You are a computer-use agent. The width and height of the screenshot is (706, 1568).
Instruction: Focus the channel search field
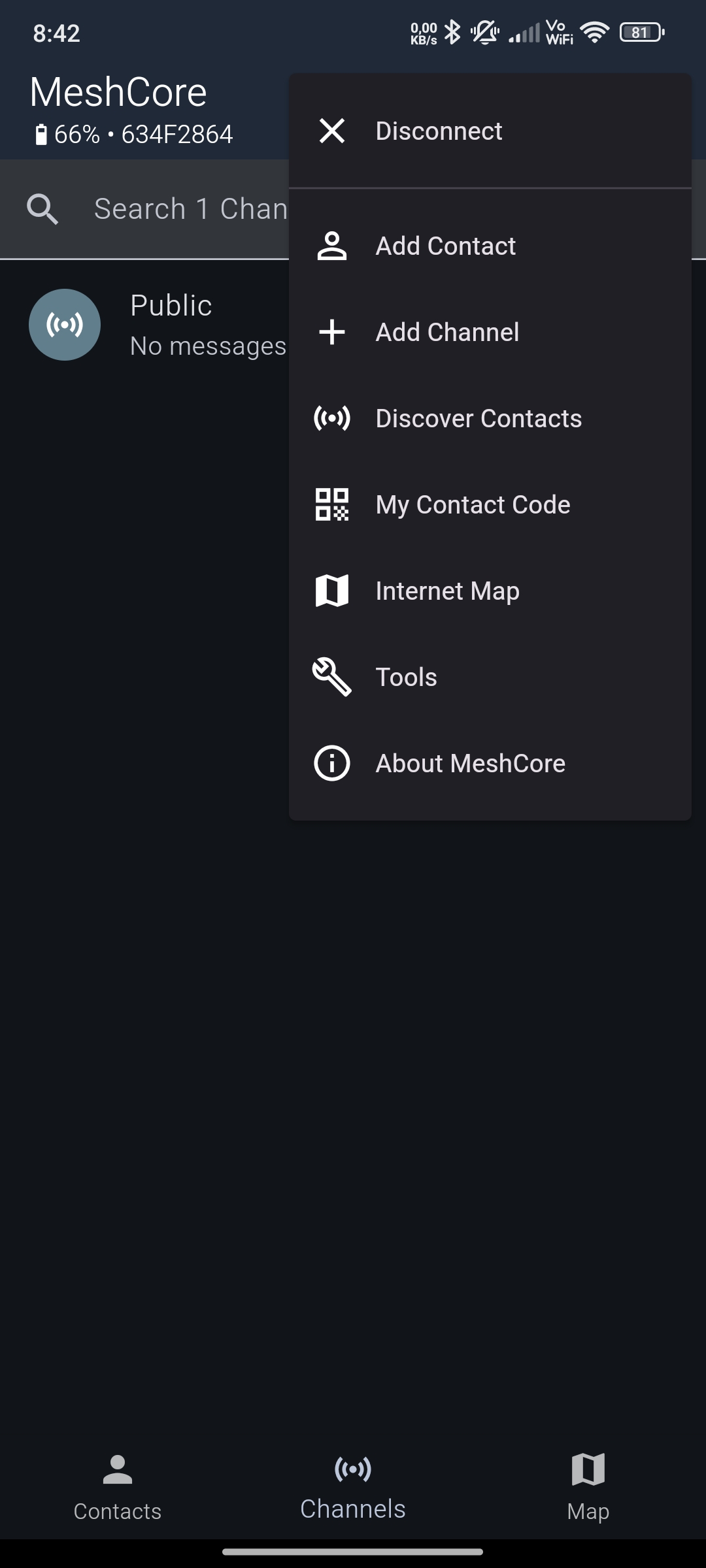pyautogui.click(x=183, y=209)
